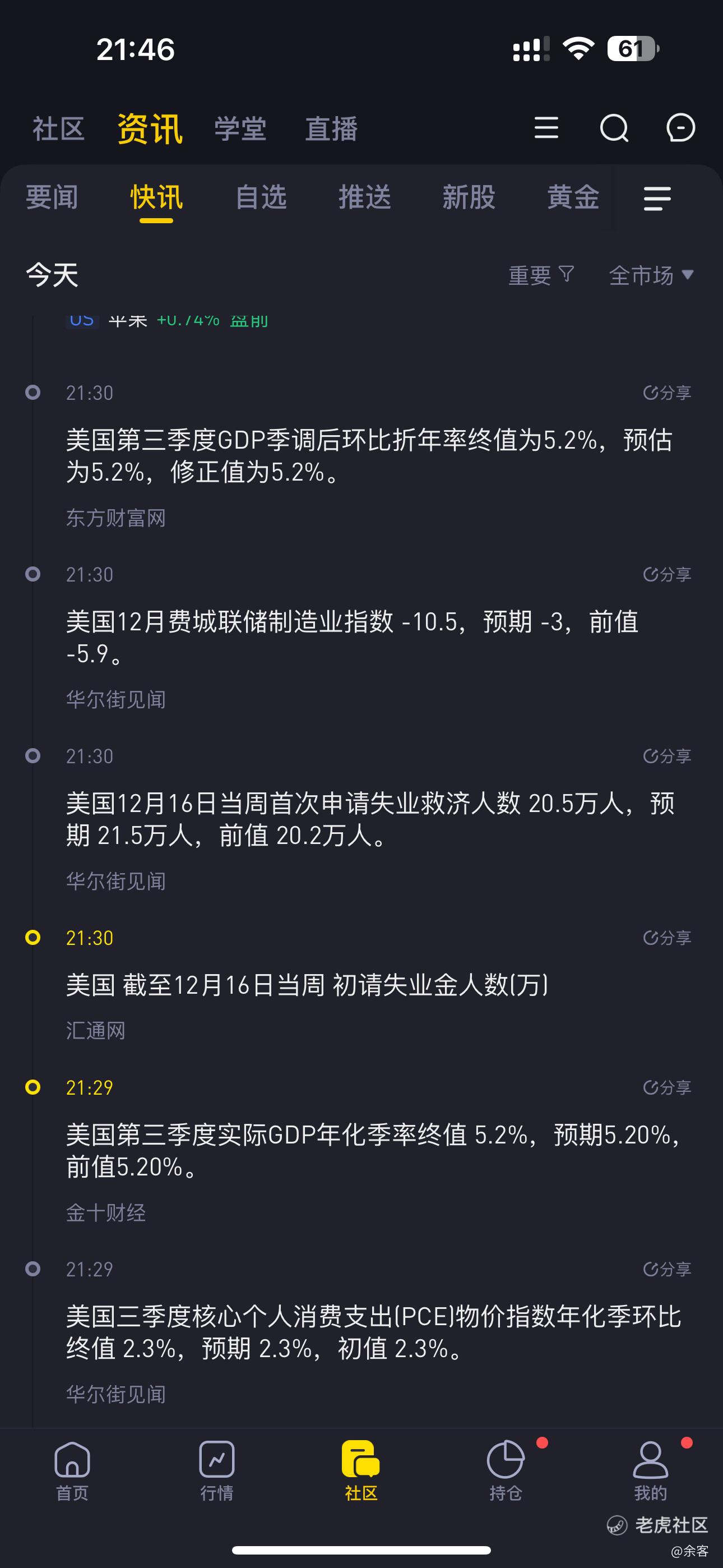Go to the 首页 bottom tab
Image resolution: width=723 pixels, height=1568 pixels.
click(72, 1470)
